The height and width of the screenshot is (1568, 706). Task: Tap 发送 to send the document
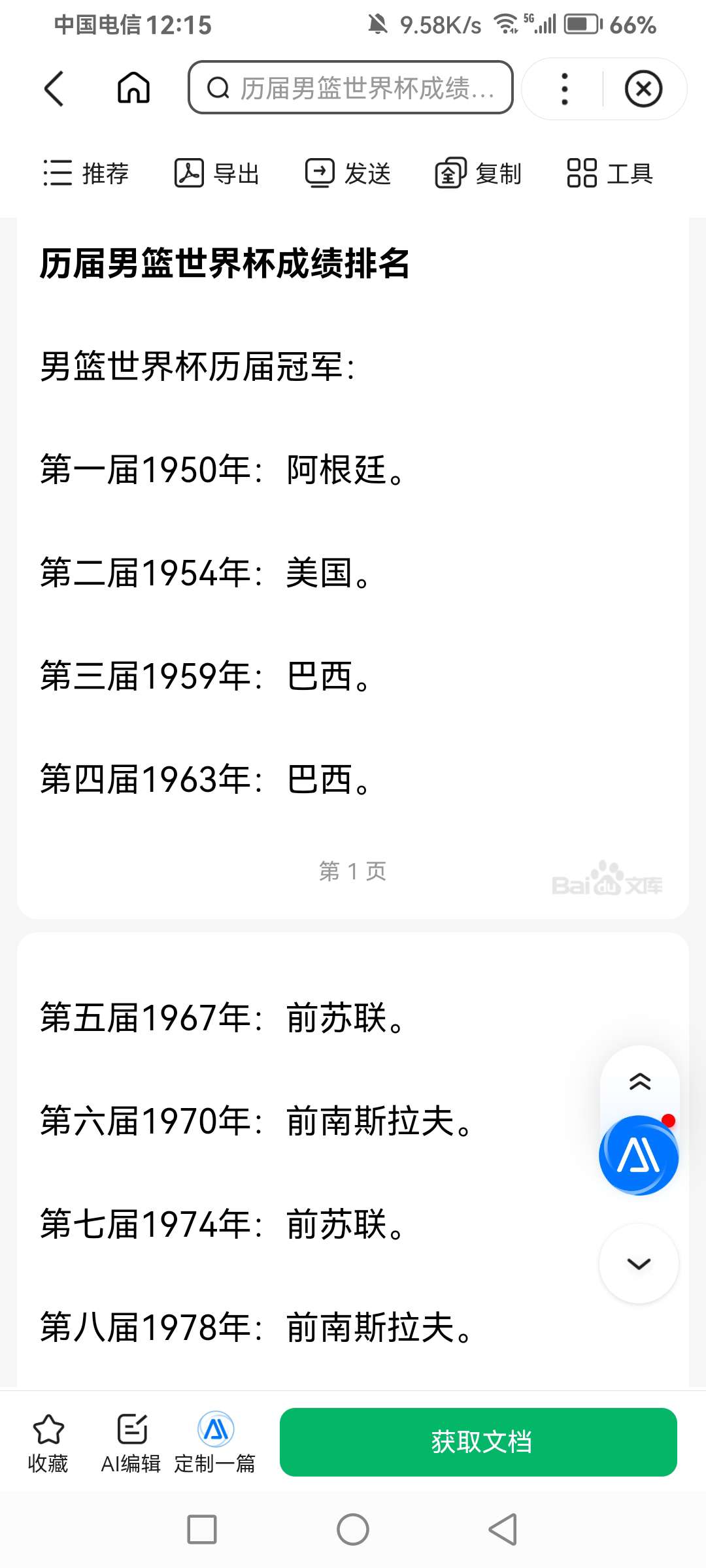(x=348, y=173)
